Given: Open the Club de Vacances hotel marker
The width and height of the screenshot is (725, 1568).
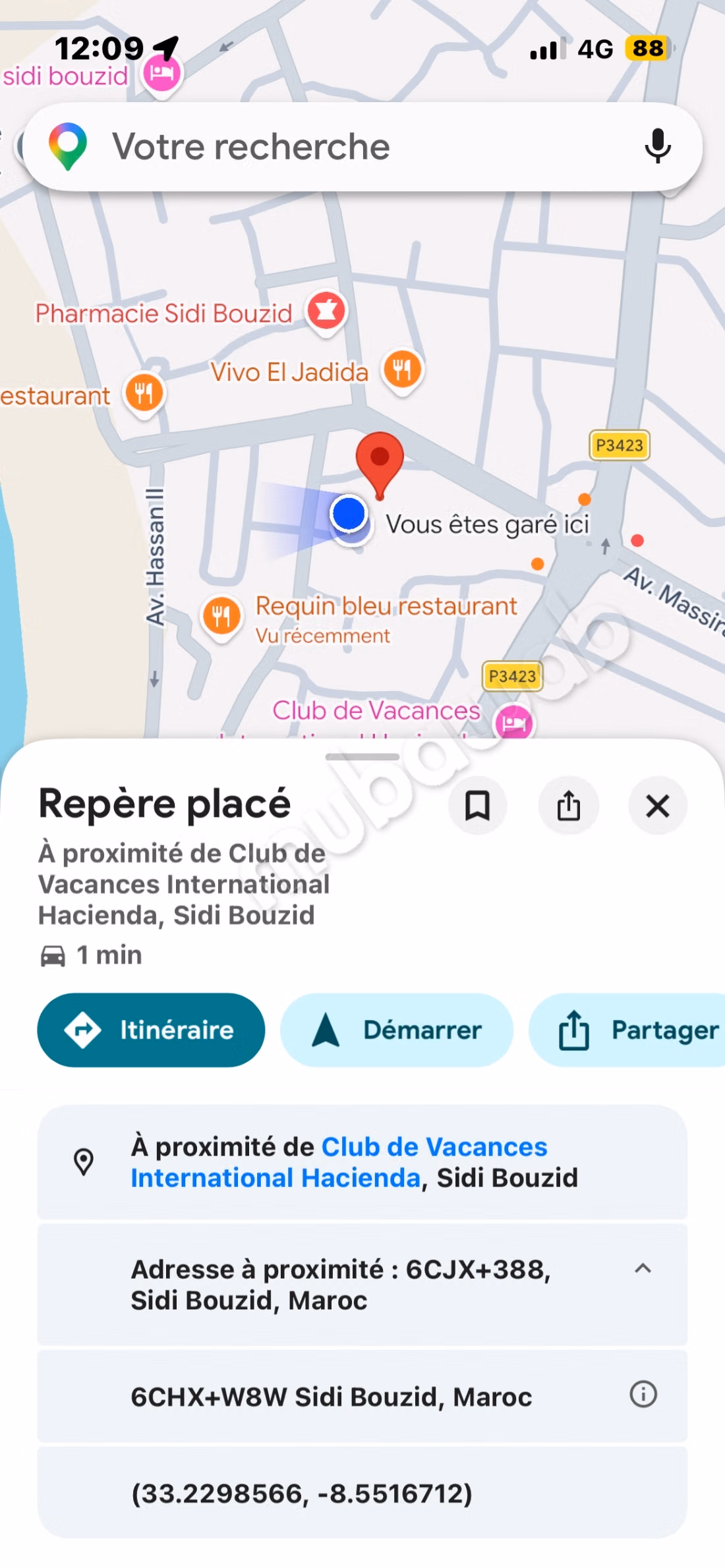Looking at the screenshot, I should [514, 723].
